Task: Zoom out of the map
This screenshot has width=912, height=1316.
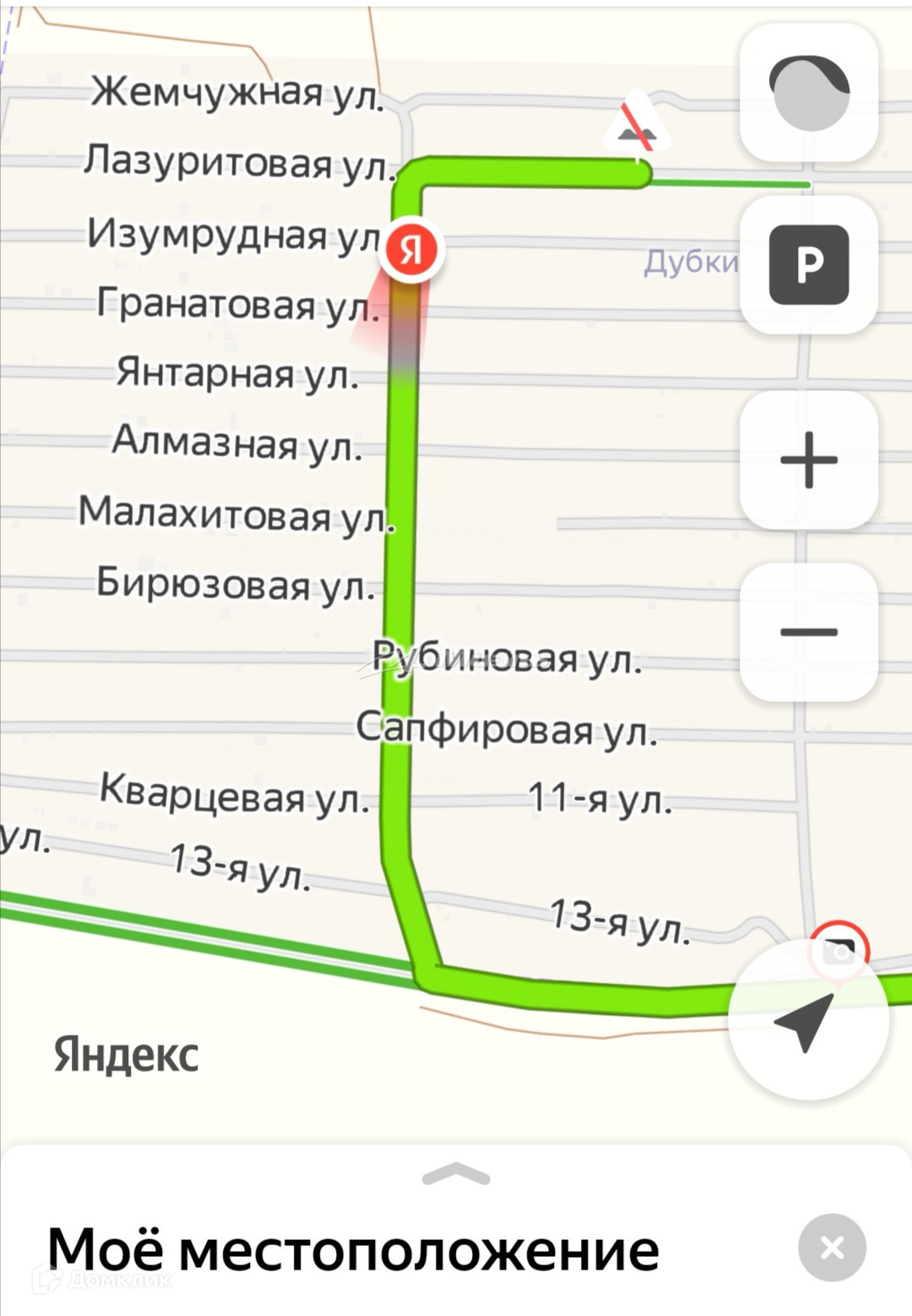Action: pos(808,632)
